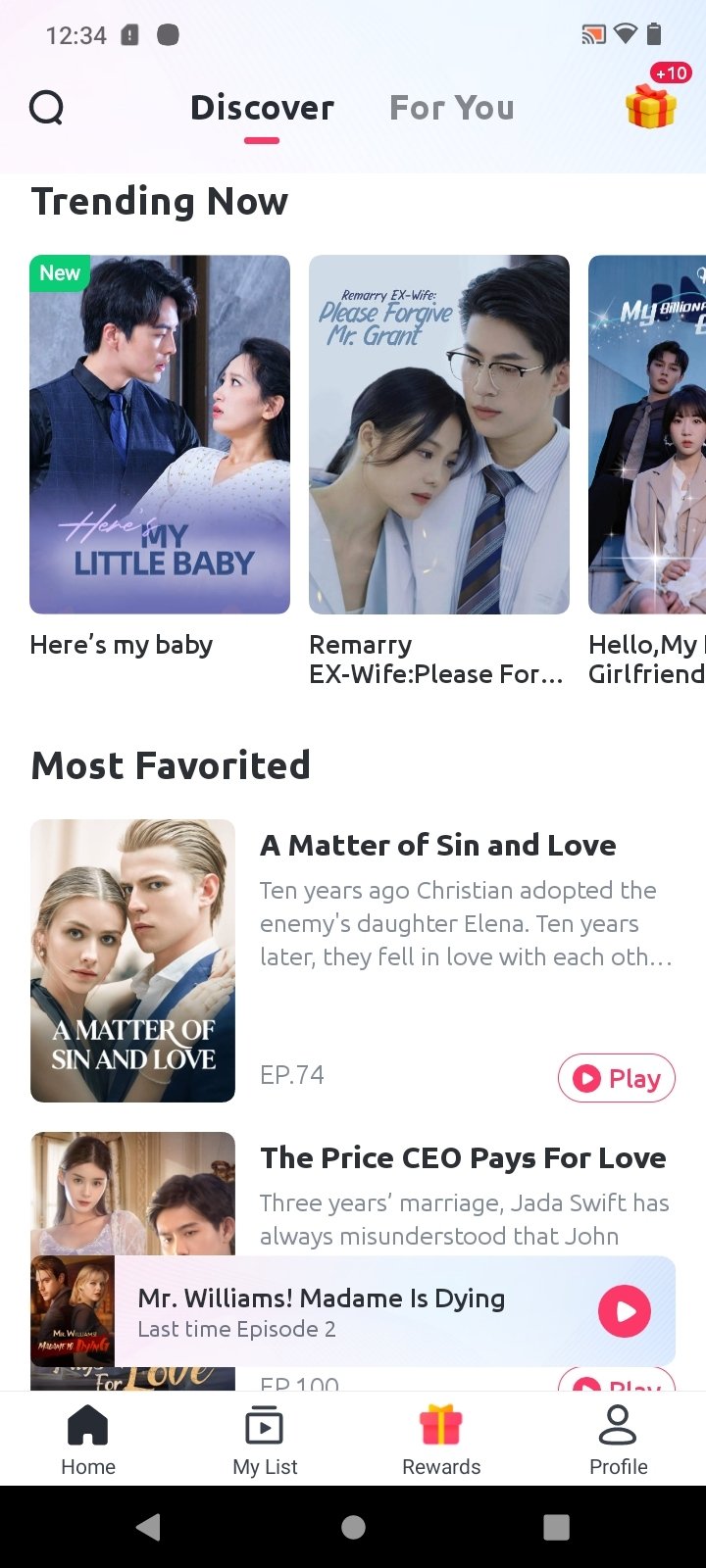This screenshot has height=1568, width=706.
Task: Open the Hello, My Girlfriend poster
Action: (647, 434)
